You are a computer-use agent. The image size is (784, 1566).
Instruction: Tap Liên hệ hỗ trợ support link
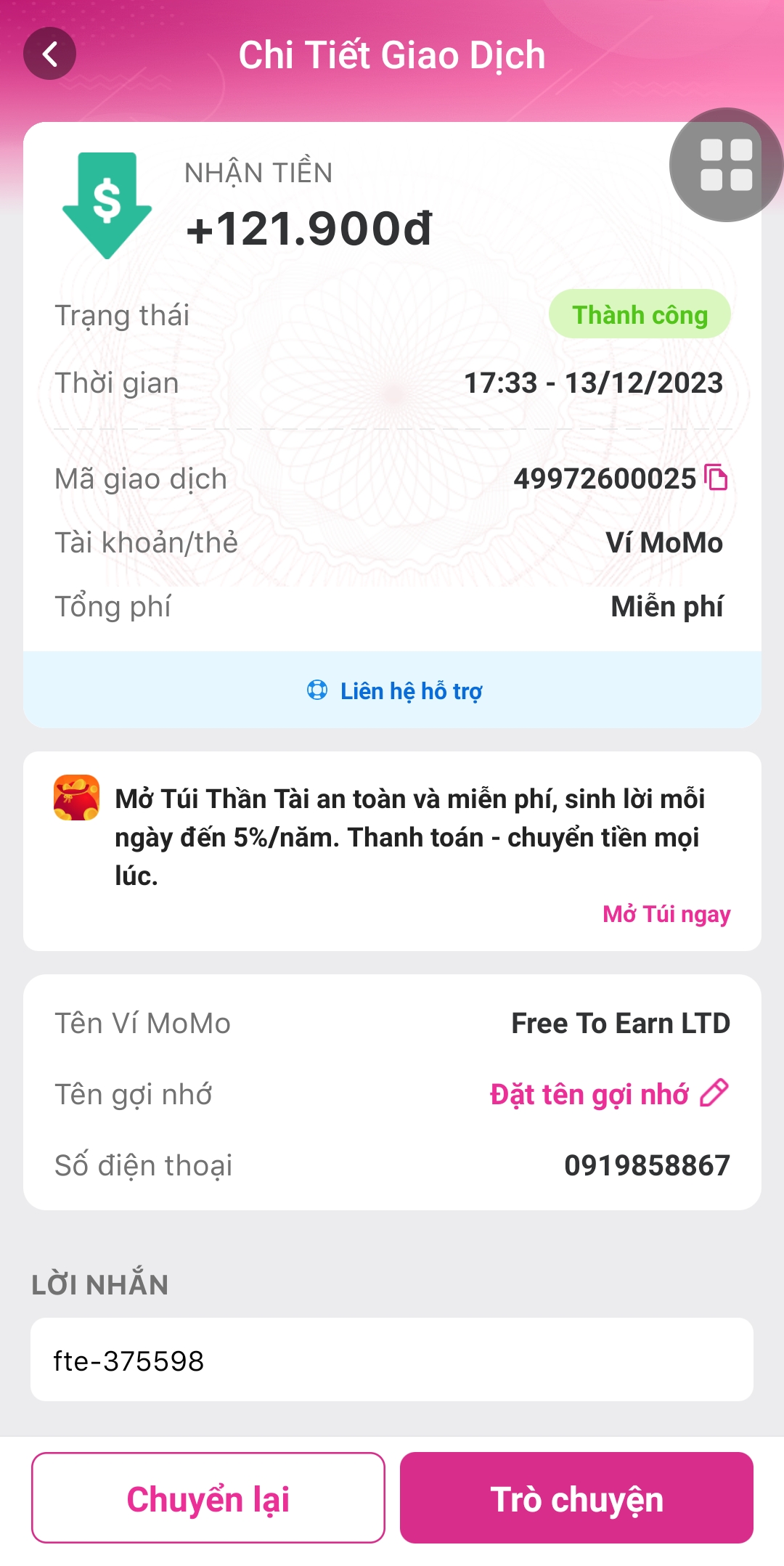coord(394,690)
